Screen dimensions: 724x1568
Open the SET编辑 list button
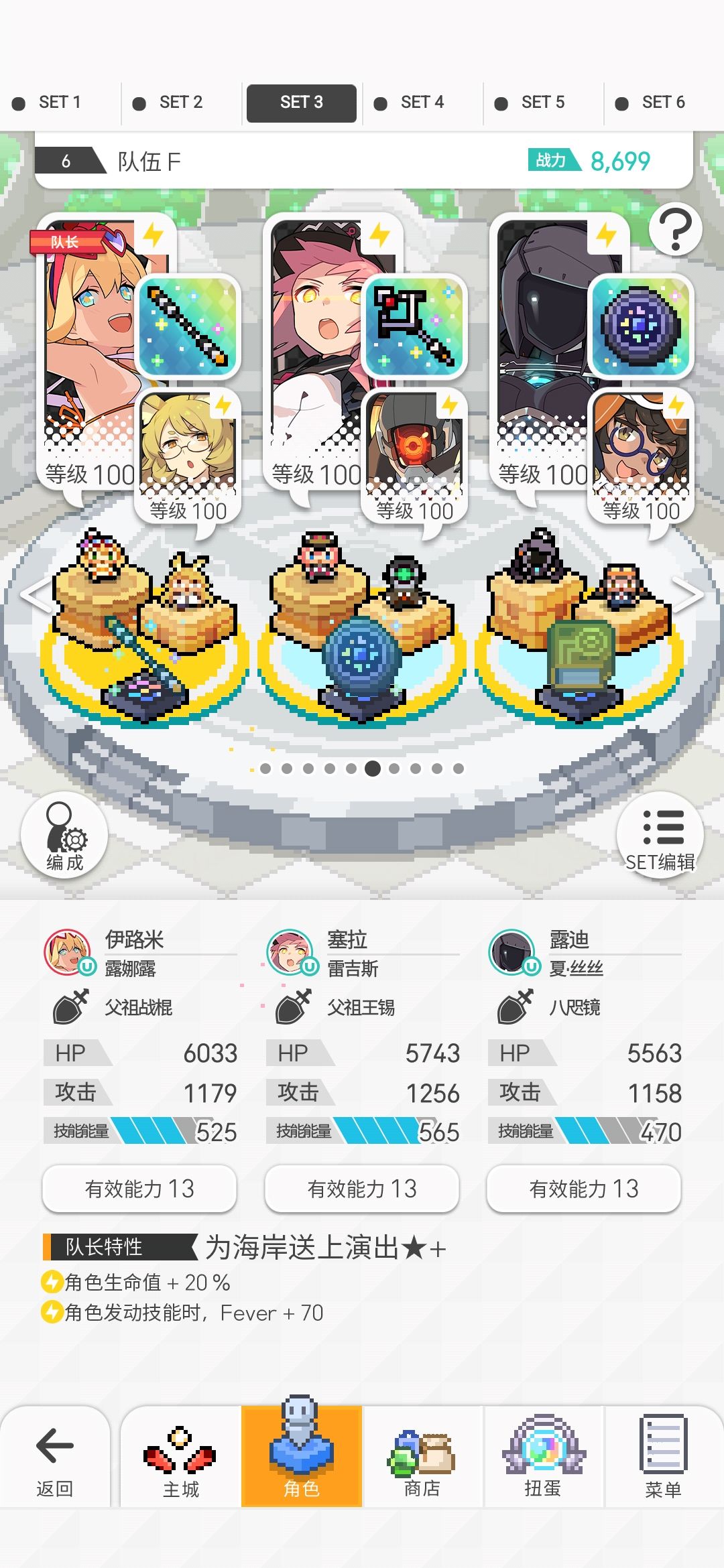point(660,835)
